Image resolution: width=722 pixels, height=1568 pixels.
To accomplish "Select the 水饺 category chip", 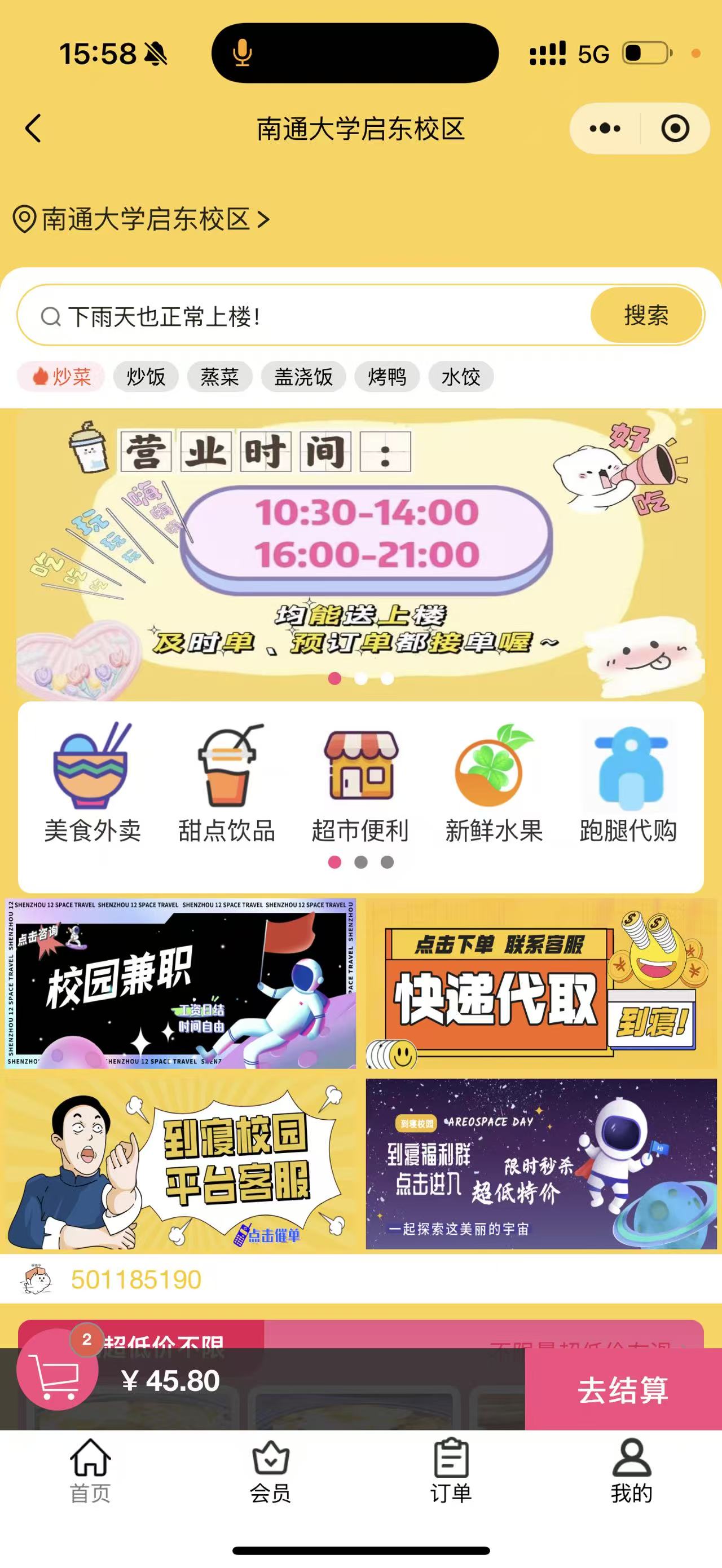I will 460,377.
